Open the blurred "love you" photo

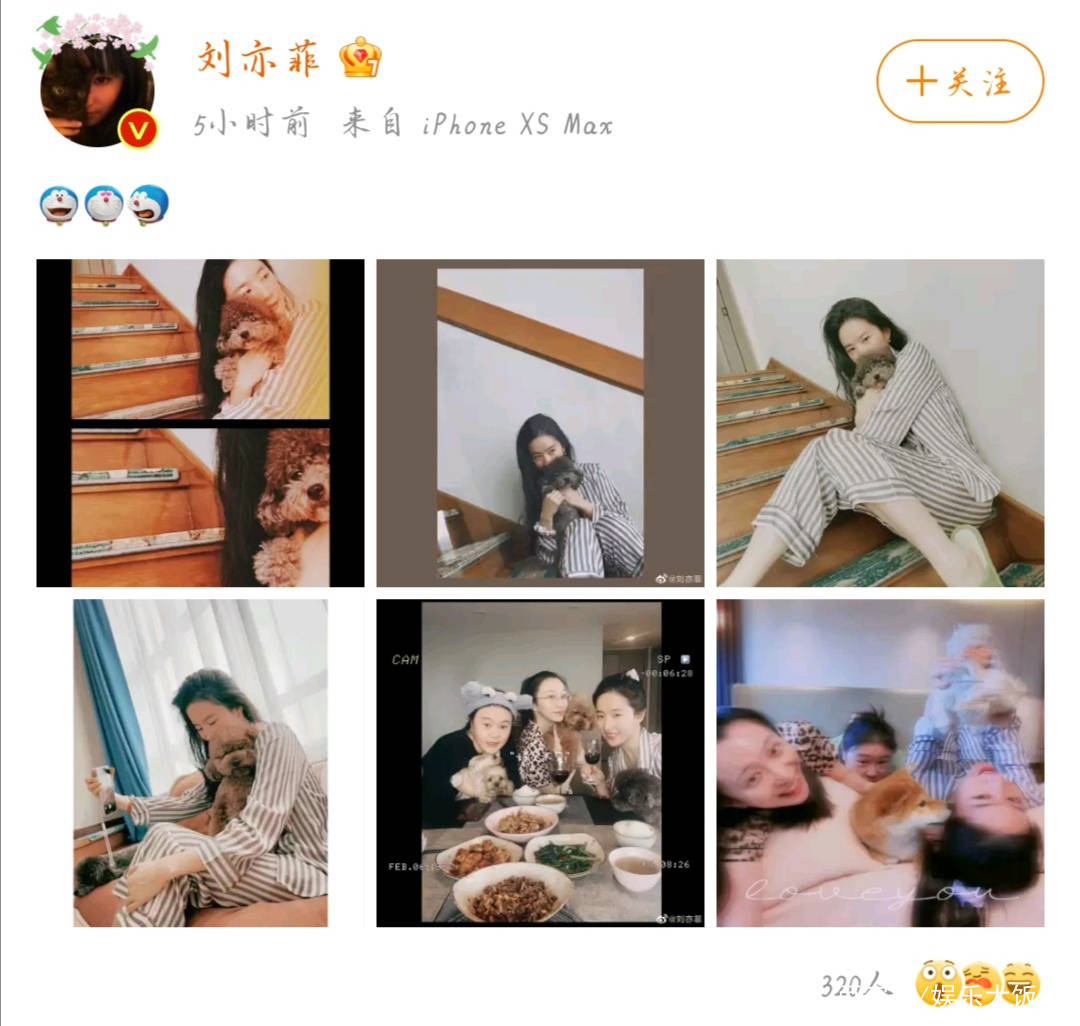tap(880, 763)
